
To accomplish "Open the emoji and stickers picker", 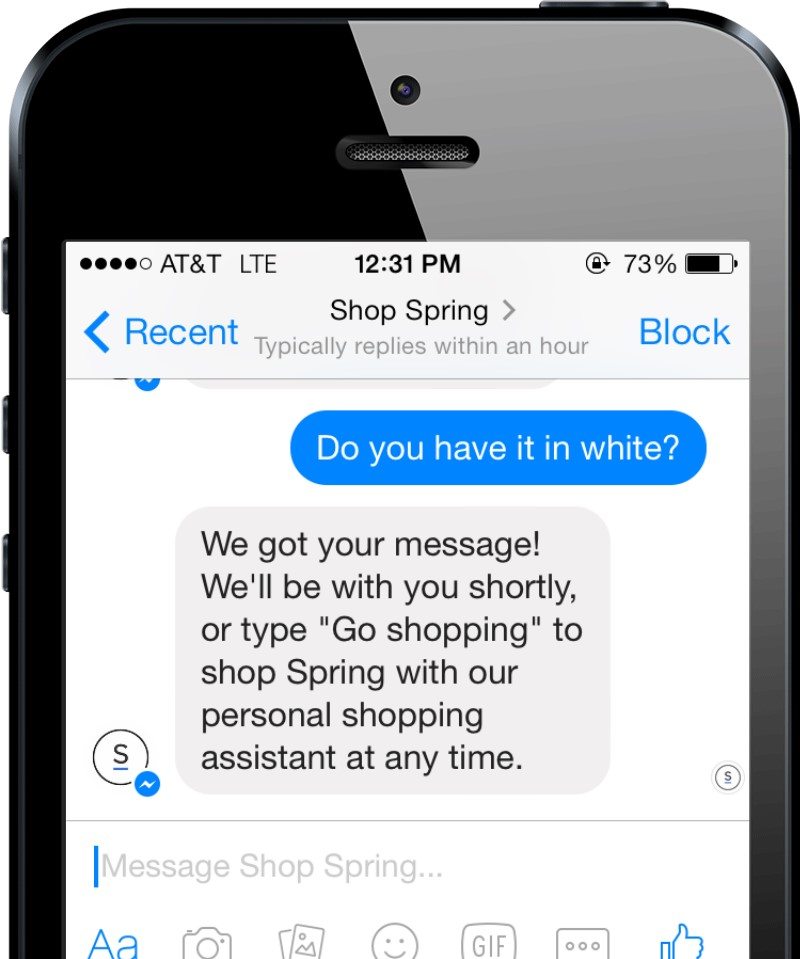I will pyautogui.click(x=395, y=943).
